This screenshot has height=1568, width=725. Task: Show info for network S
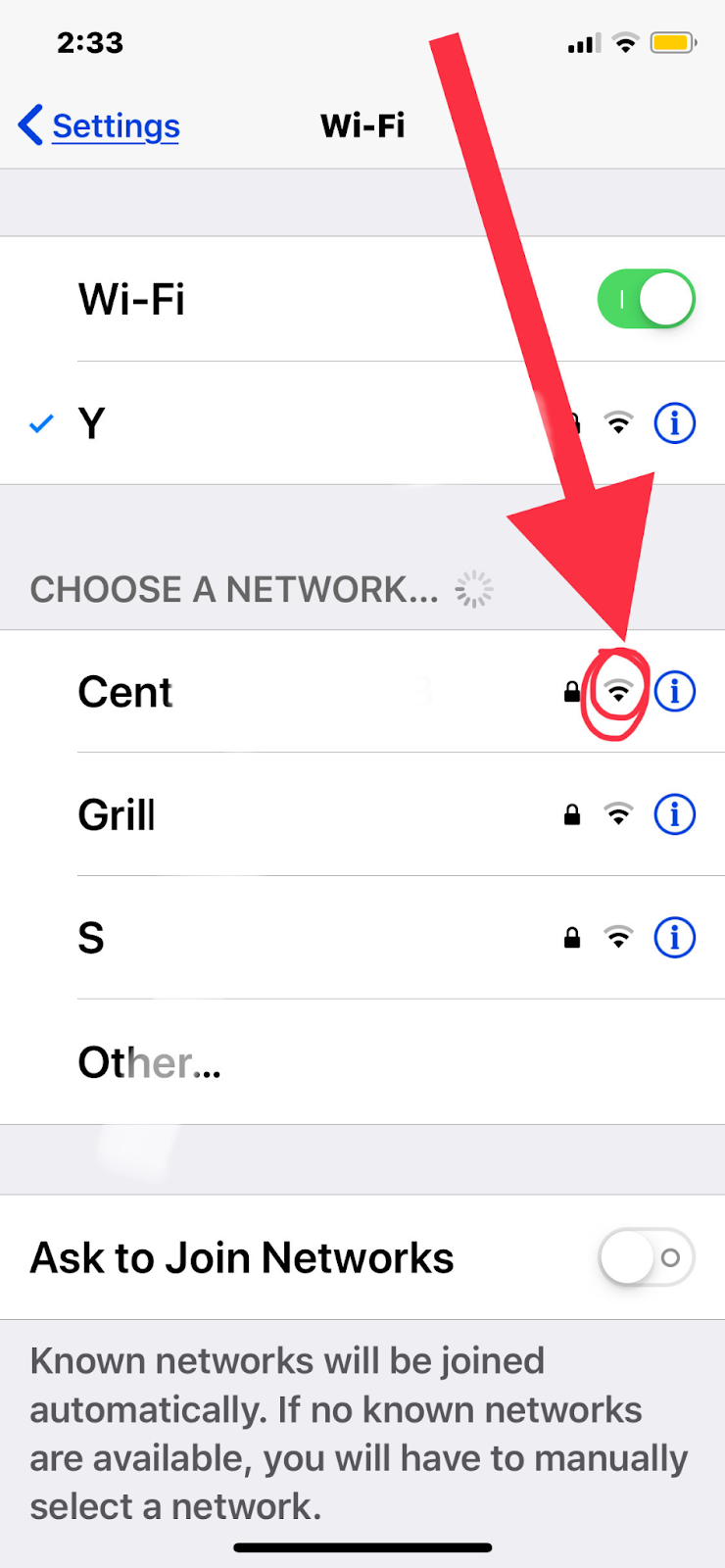674,939
